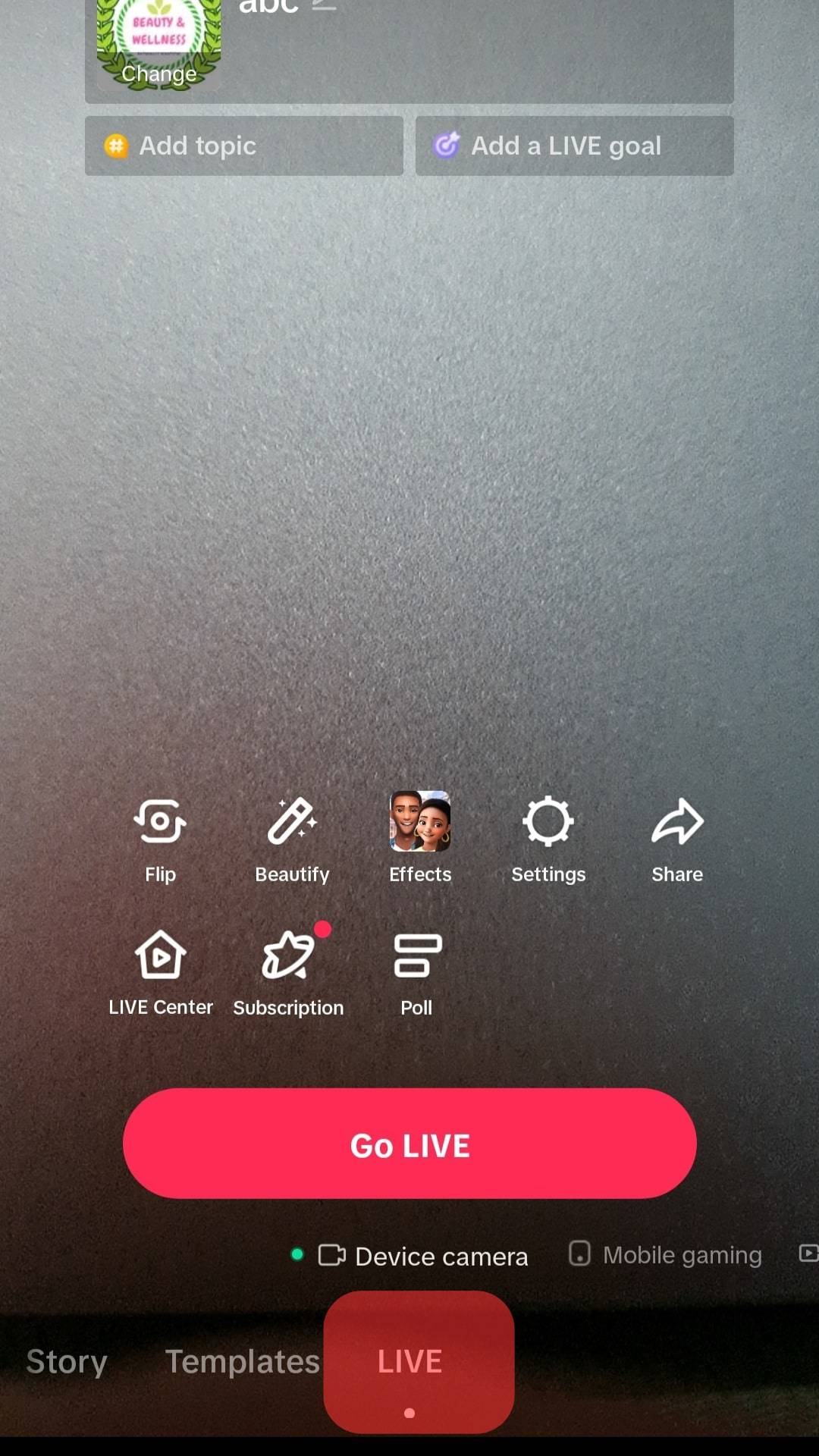The height and width of the screenshot is (1456, 819).
Task: Add a LIVE goal
Action: coord(574,146)
